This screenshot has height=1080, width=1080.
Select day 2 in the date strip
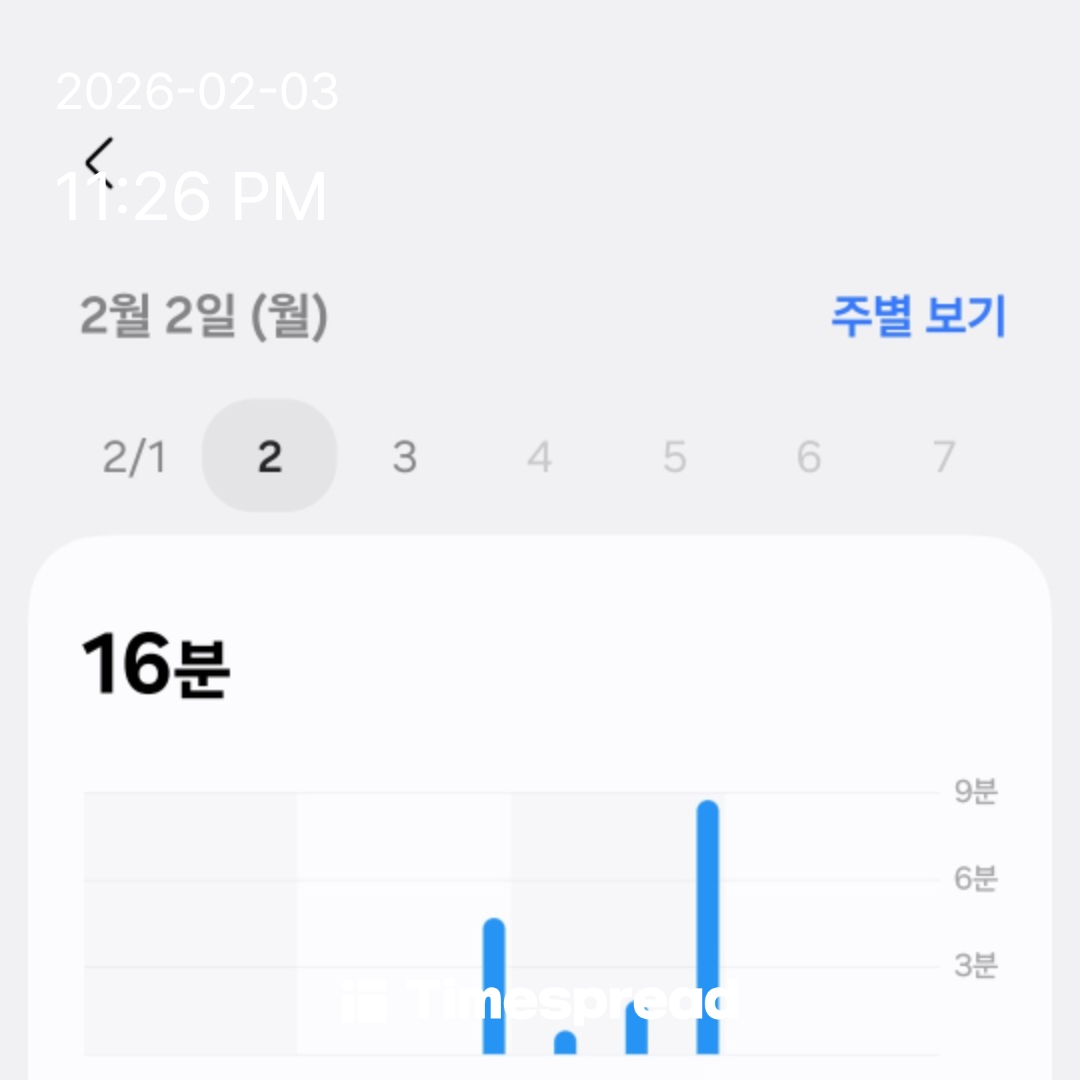tap(269, 457)
